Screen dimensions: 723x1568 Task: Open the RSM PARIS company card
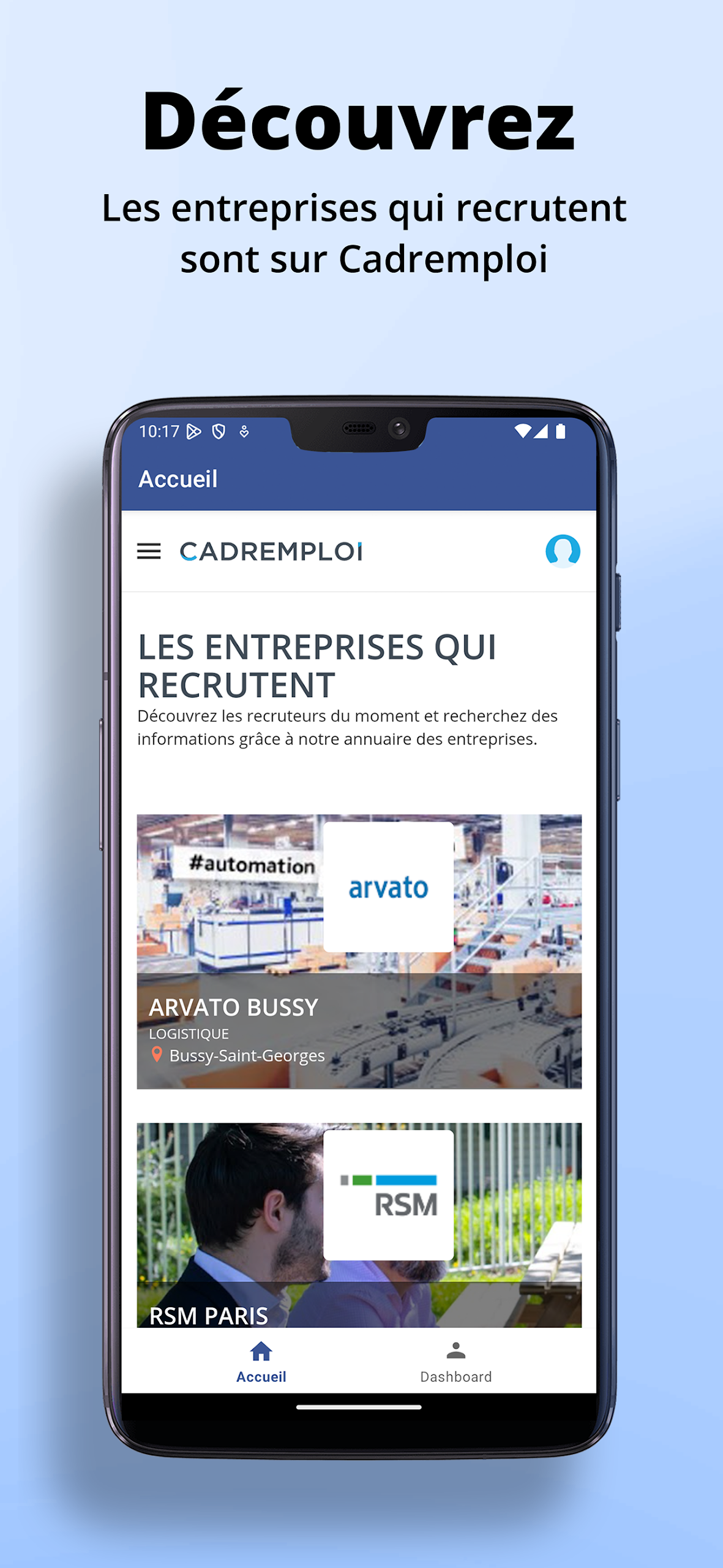[x=210, y=1314]
